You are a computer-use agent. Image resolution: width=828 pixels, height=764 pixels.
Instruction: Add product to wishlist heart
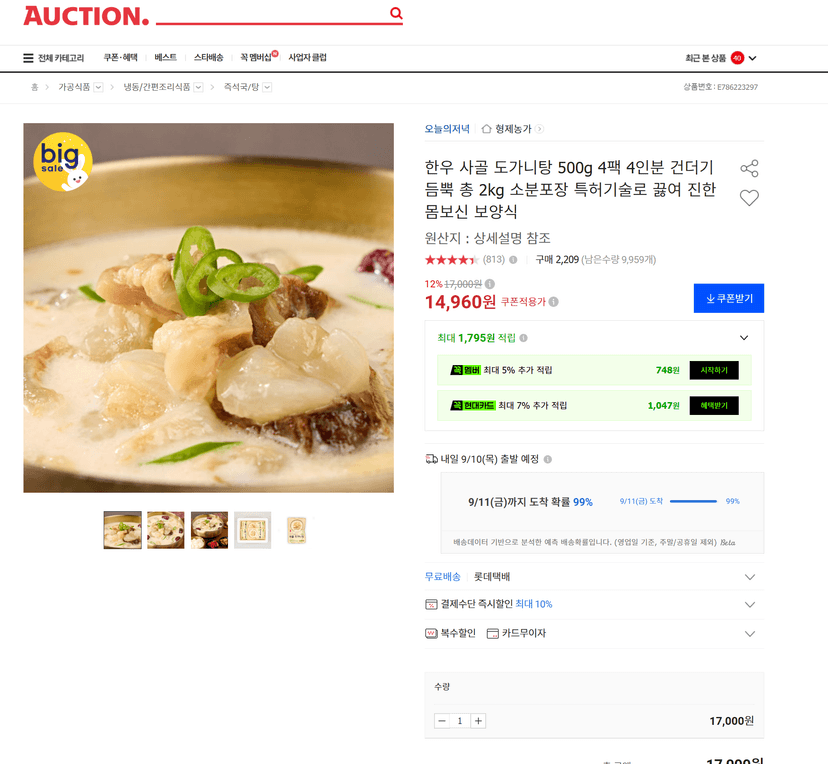click(x=749, y=198)
